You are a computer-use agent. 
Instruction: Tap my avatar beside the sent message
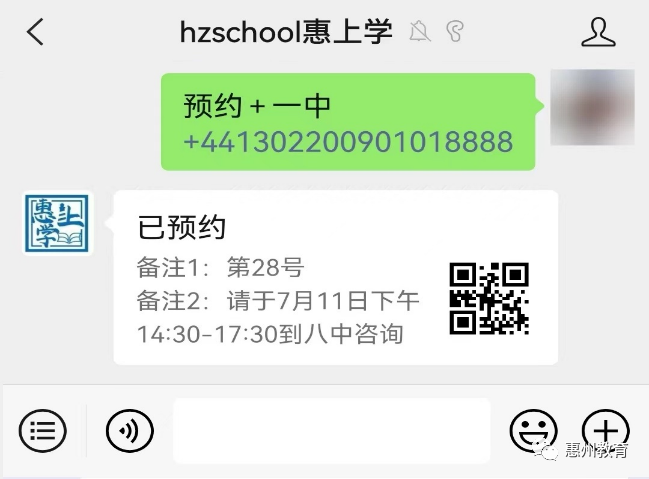point(593,108)
